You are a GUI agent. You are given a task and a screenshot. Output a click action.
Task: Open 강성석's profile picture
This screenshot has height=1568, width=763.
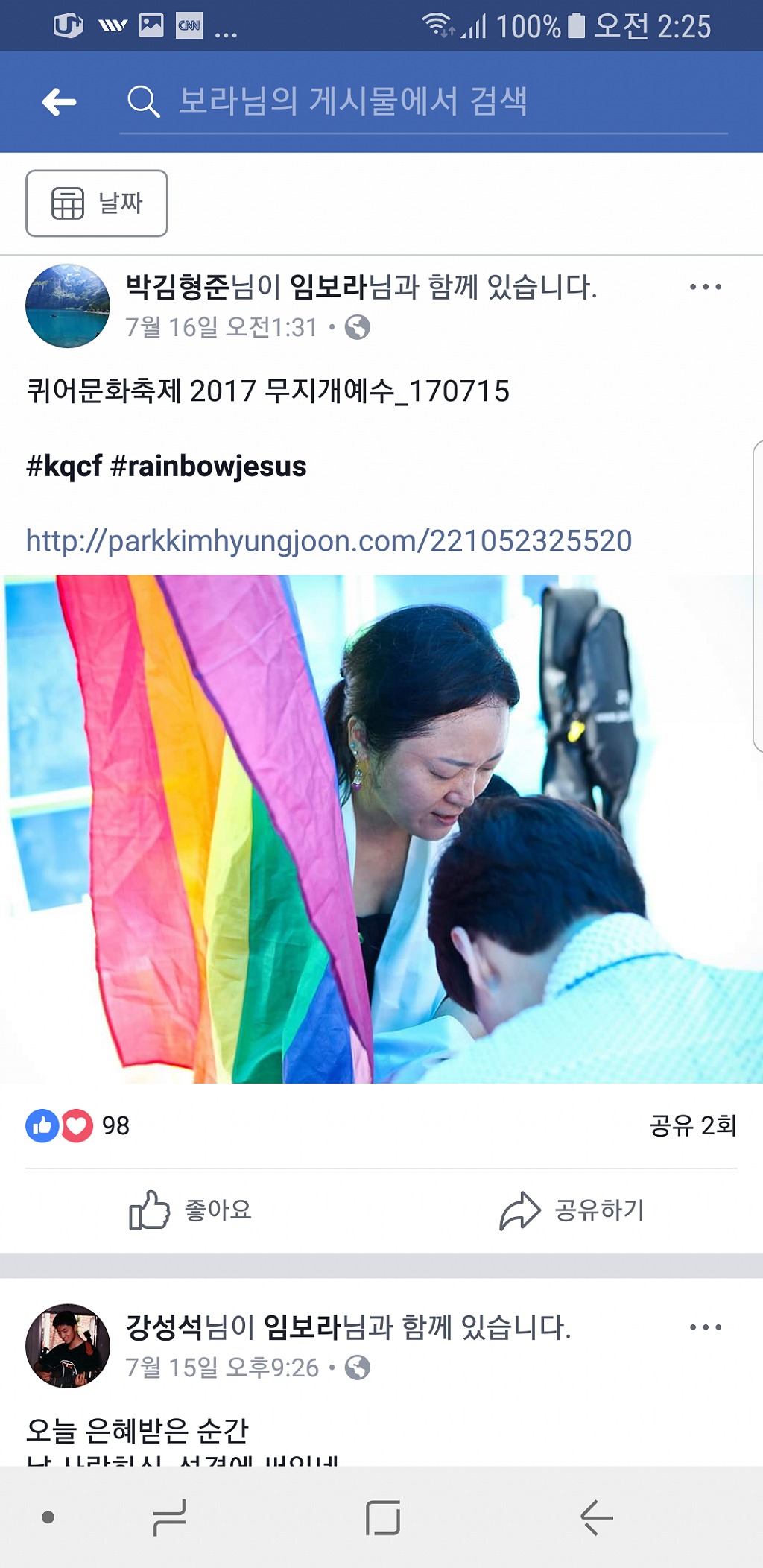(x=68, y=1346)
